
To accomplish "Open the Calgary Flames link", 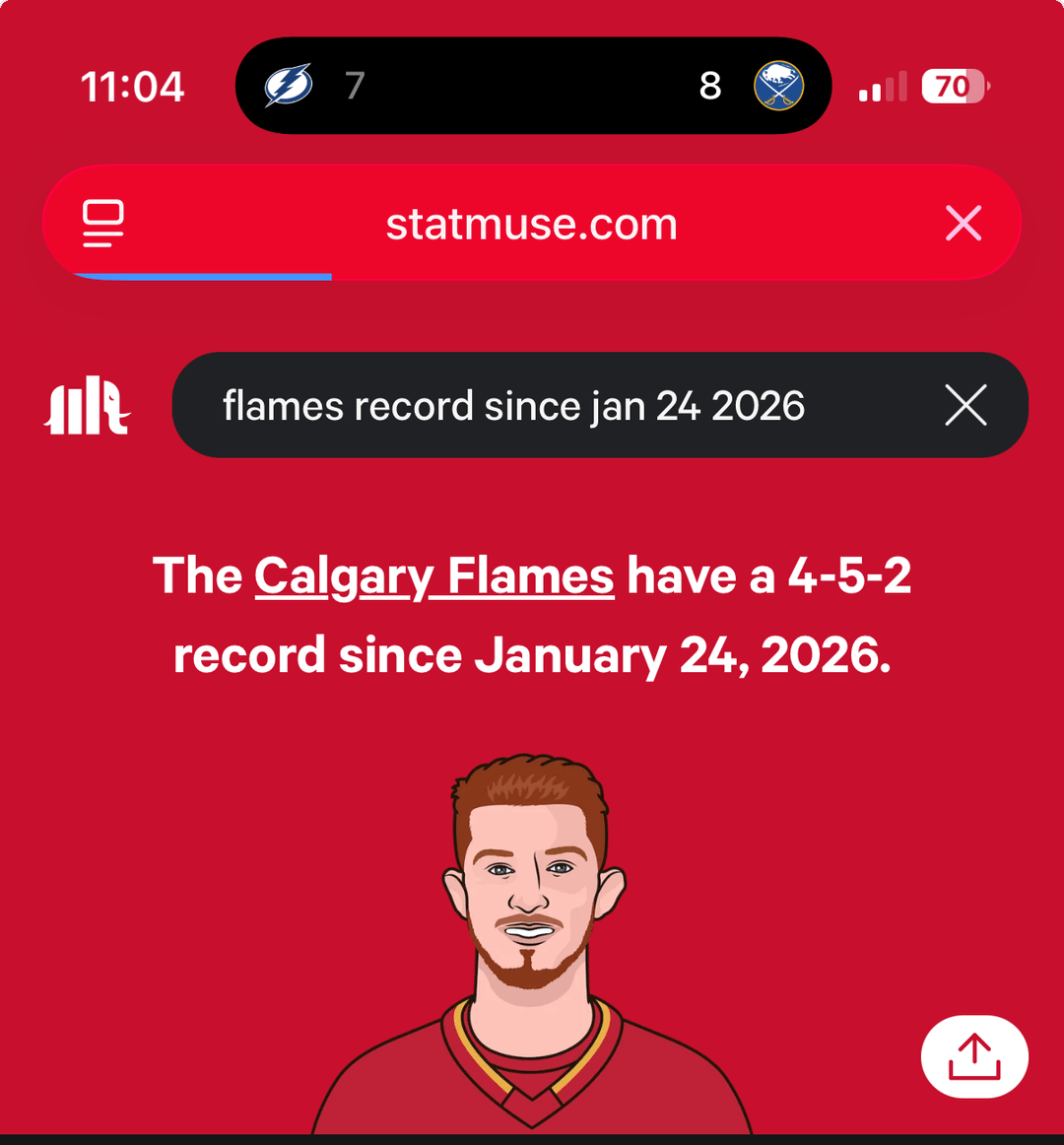I will (x=433, y=576).
